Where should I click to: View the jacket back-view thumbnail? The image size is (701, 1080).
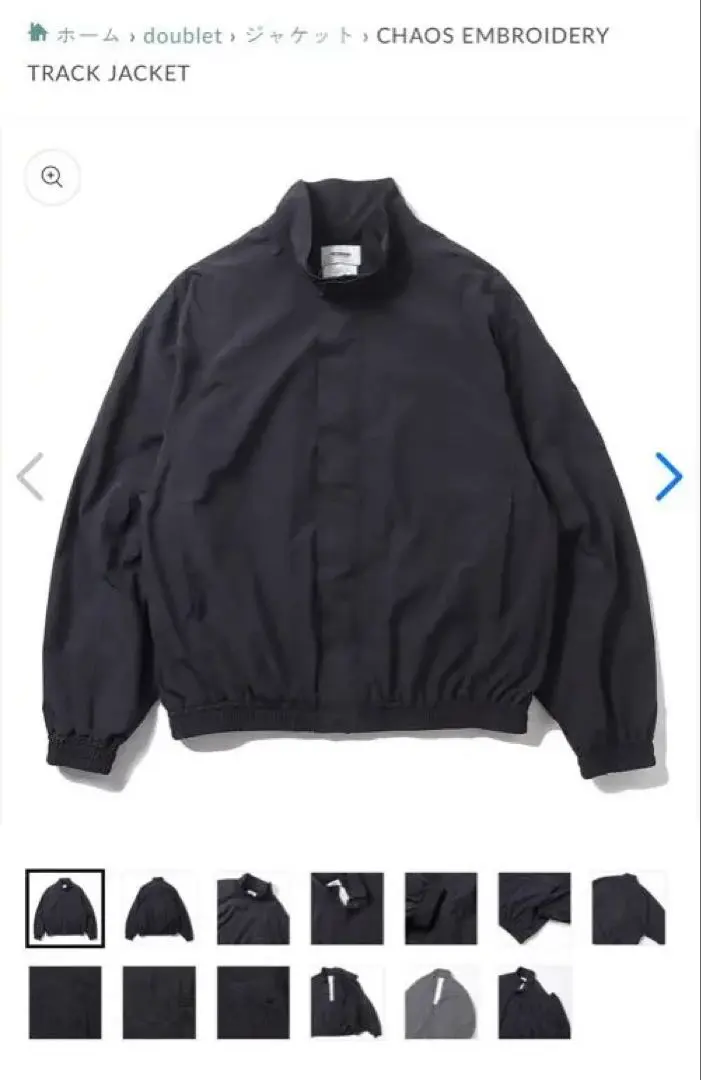pos(159,908)
